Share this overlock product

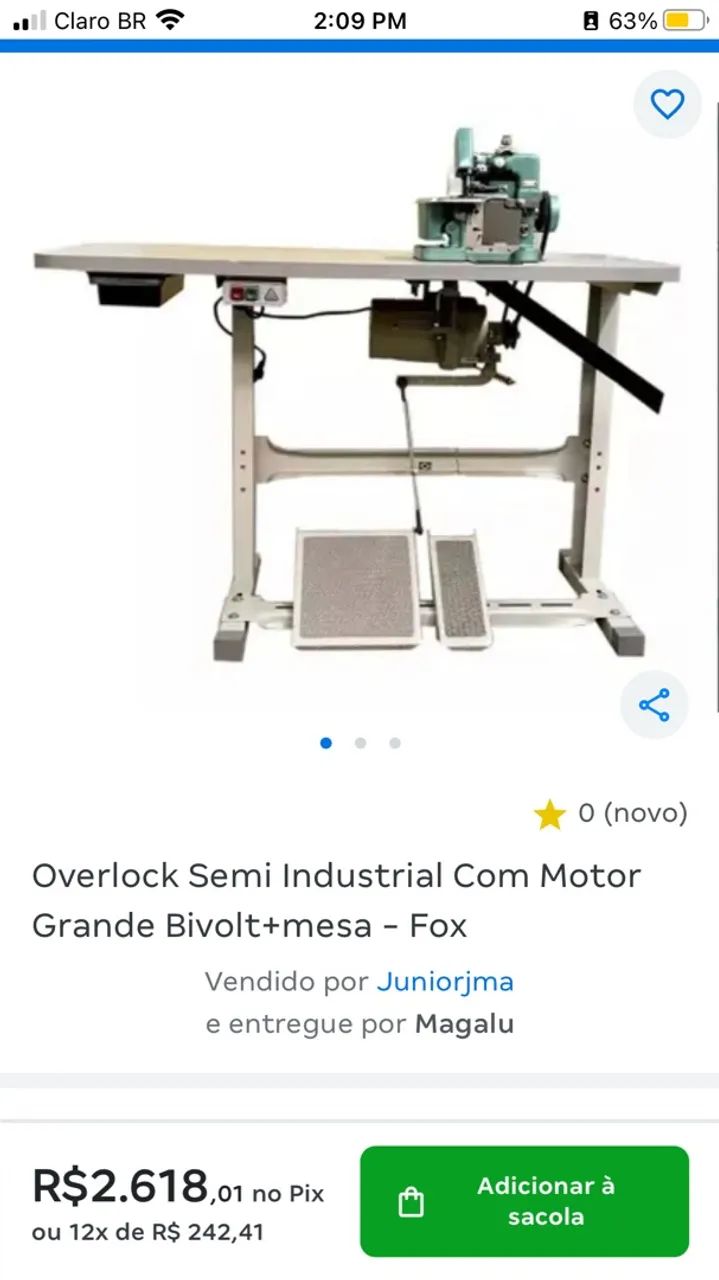click(654, 706)
